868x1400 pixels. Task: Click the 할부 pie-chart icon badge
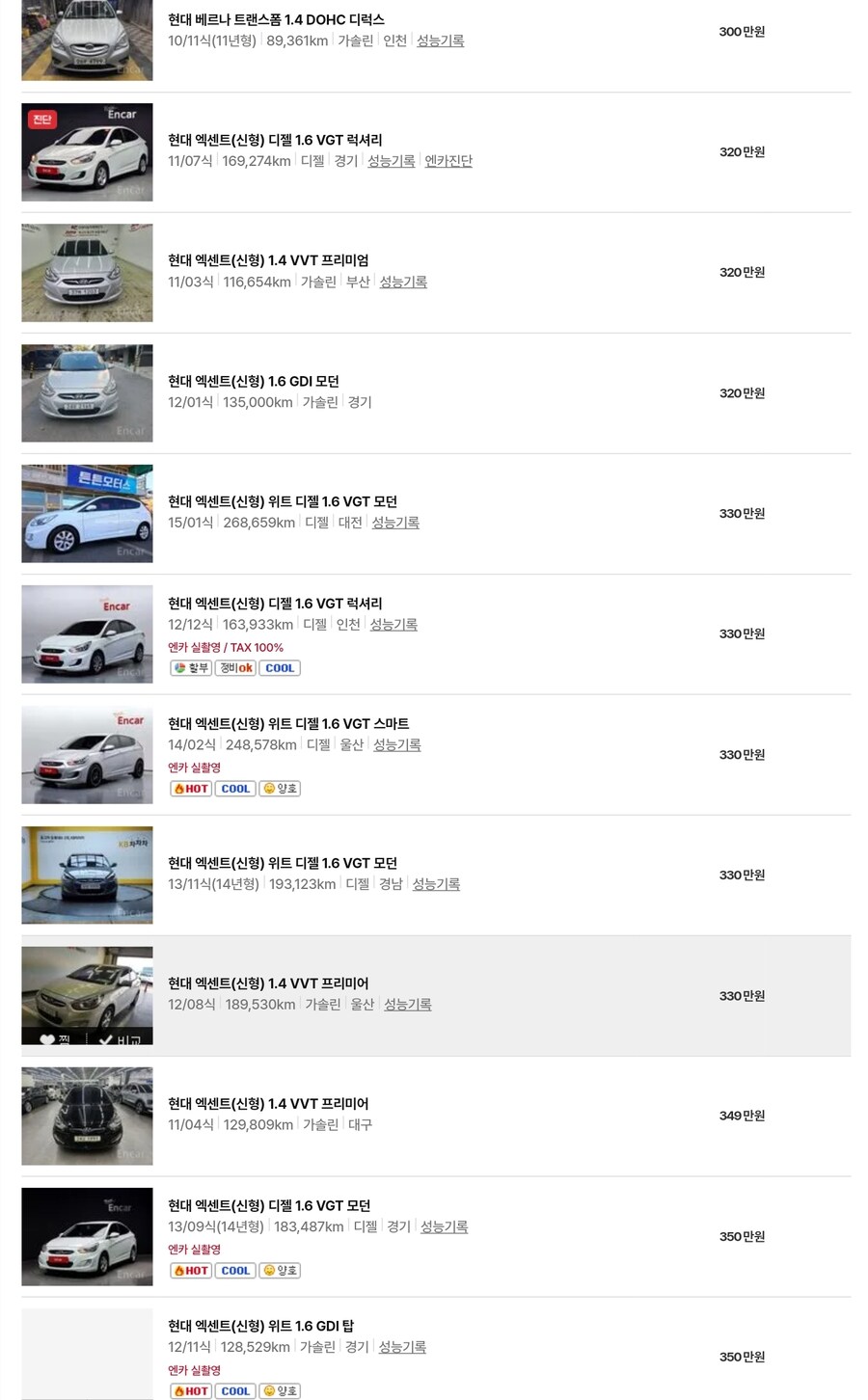point(190,667)
